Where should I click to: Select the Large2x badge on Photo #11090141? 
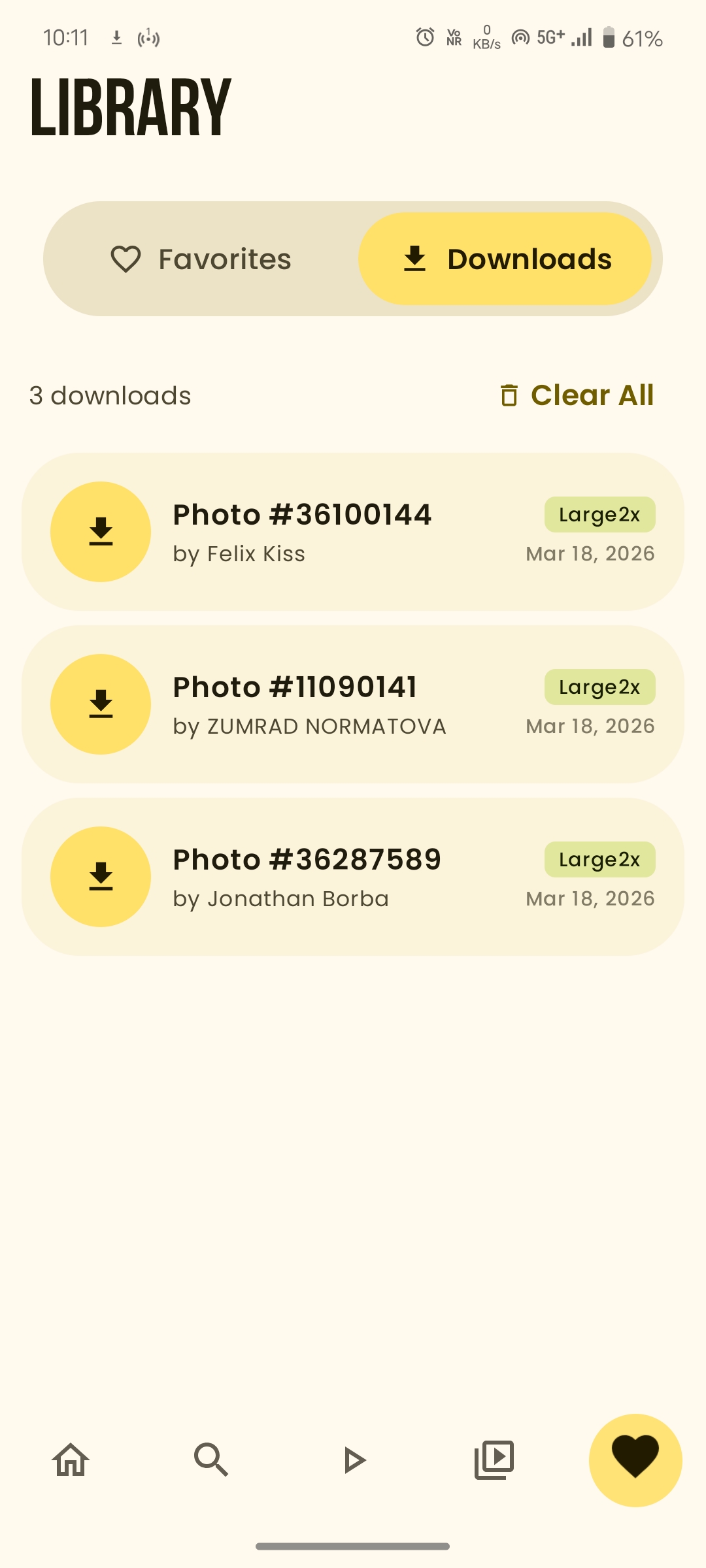(x=599, y=687)
